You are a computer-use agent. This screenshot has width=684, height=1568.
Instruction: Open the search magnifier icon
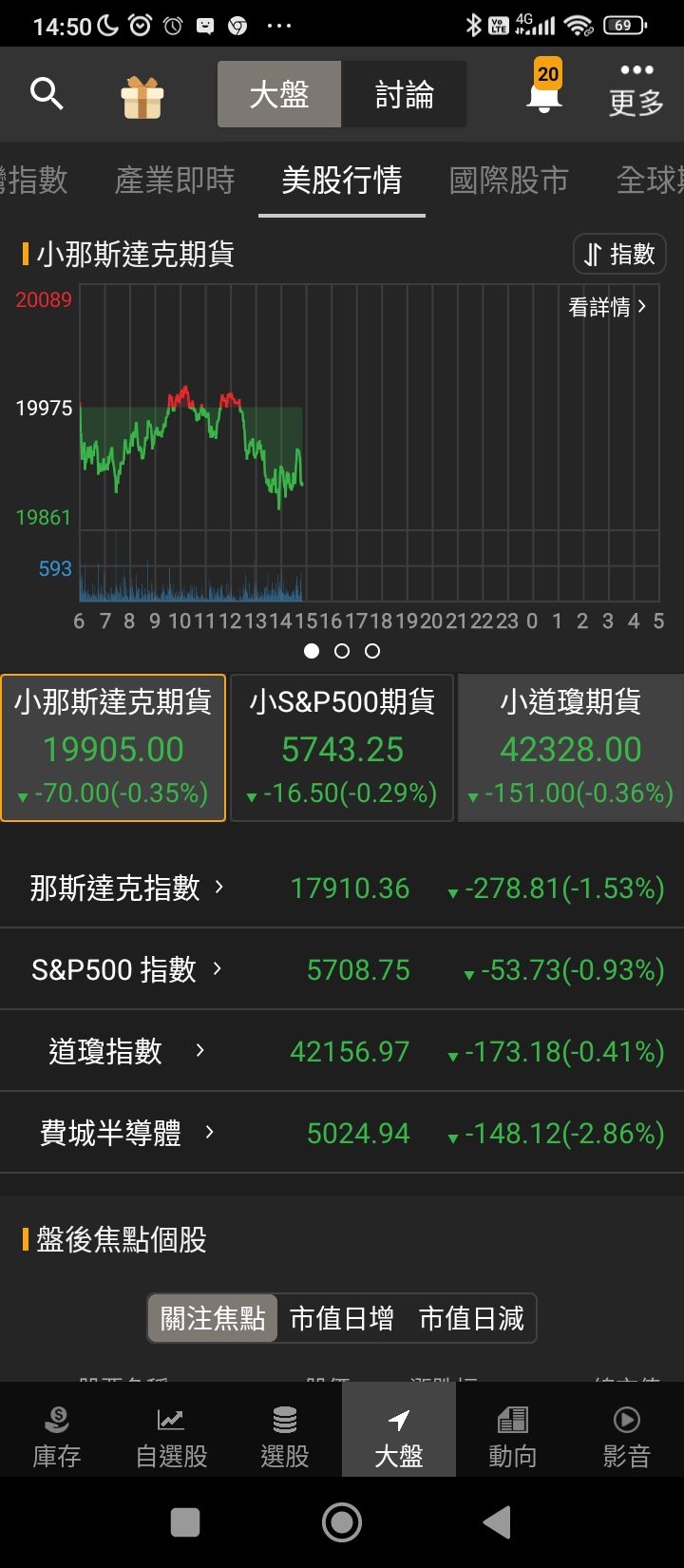[x=47, y=94]
